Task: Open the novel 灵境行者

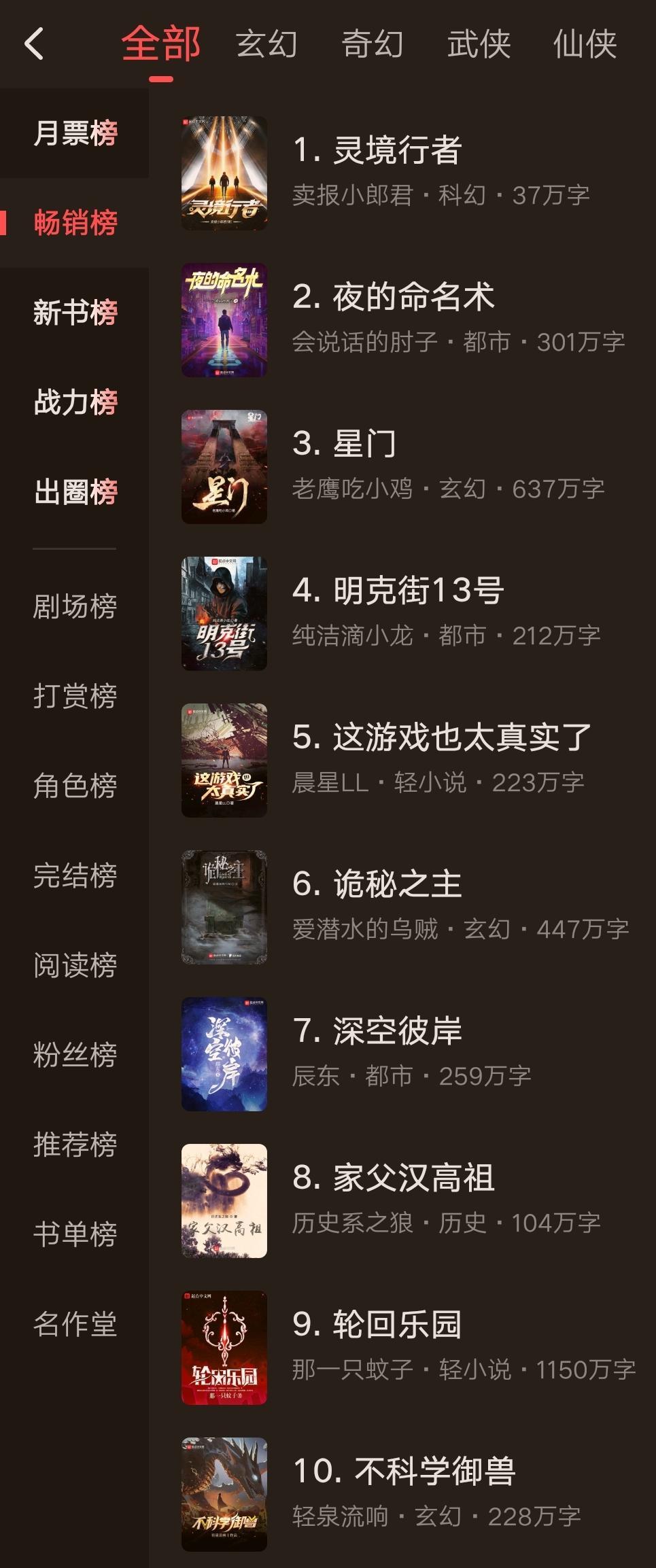Action: point(398,150)
